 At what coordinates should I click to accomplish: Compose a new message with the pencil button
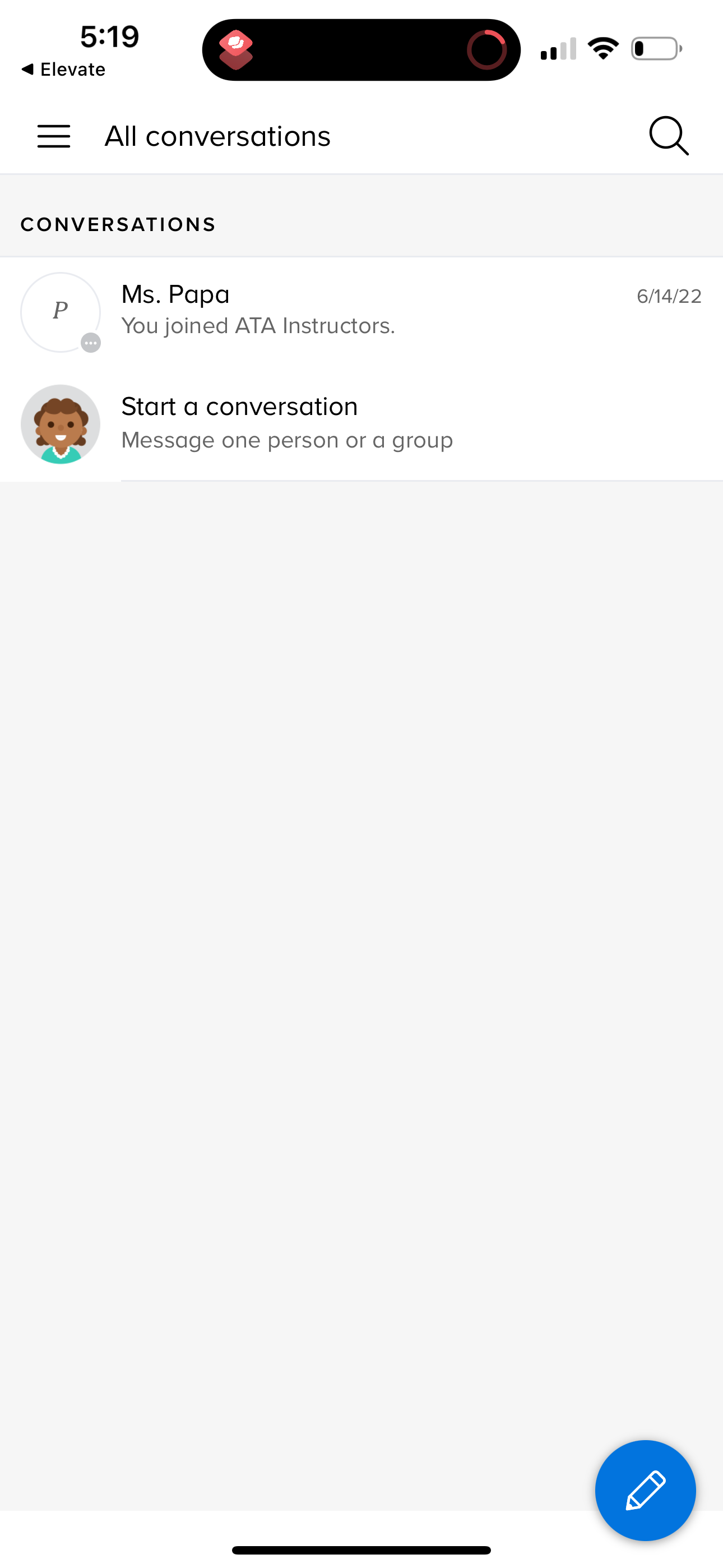(x=645, y=1489)
